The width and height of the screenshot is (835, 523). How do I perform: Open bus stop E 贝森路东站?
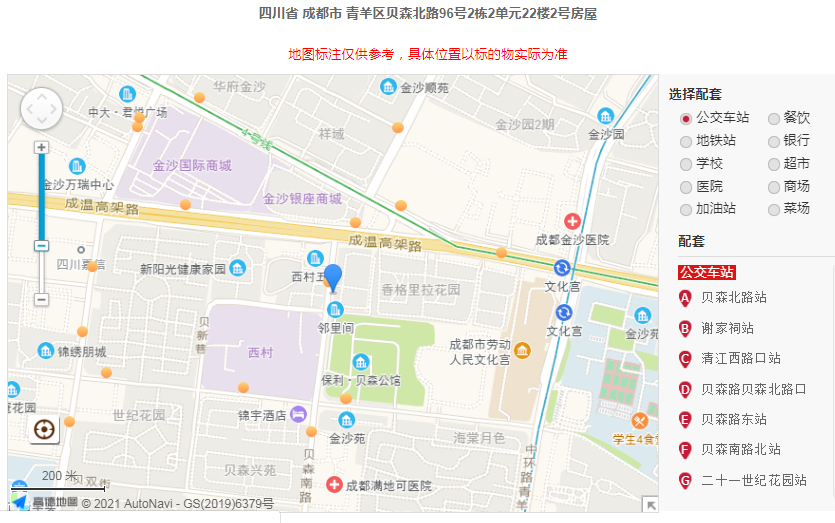[x=733, y=419]
